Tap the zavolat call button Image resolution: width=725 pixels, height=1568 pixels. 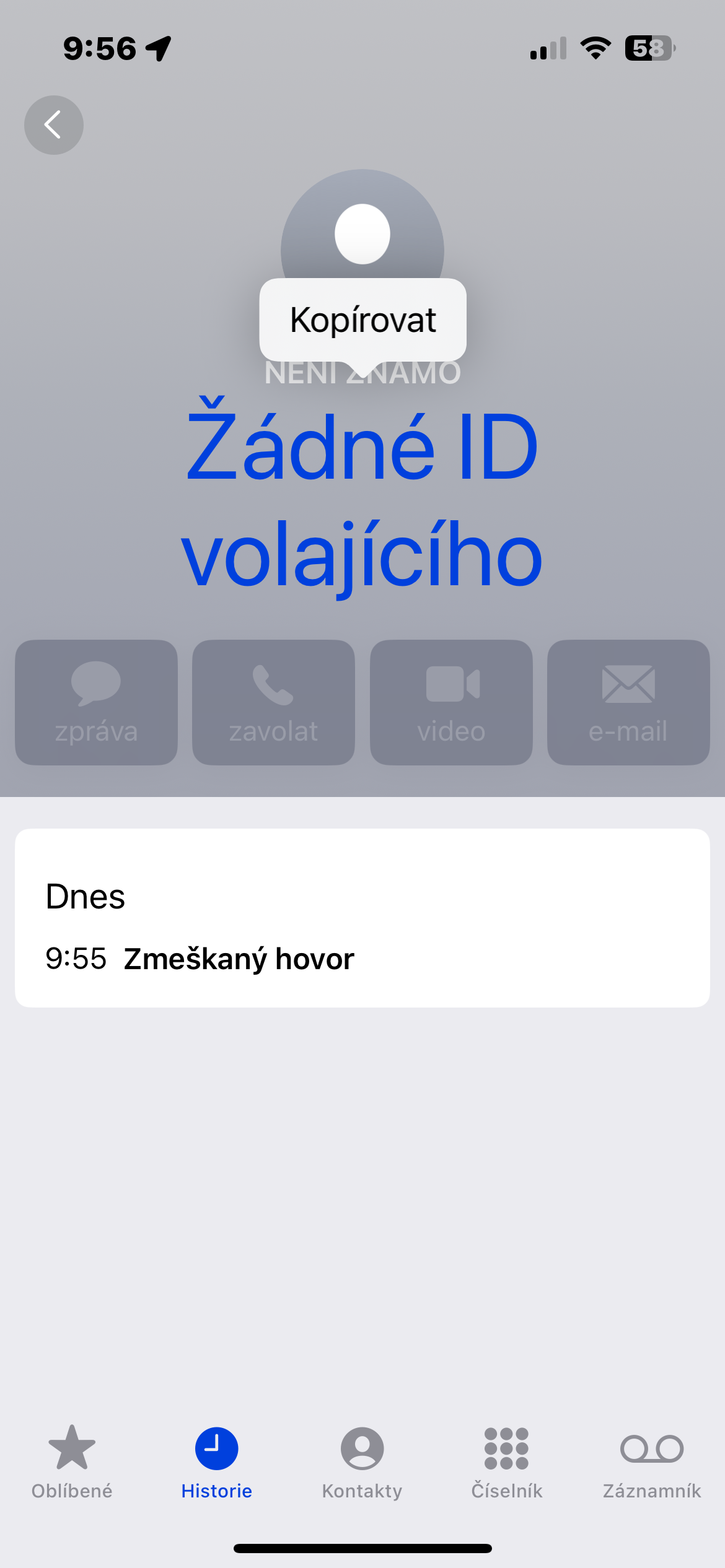273,702
